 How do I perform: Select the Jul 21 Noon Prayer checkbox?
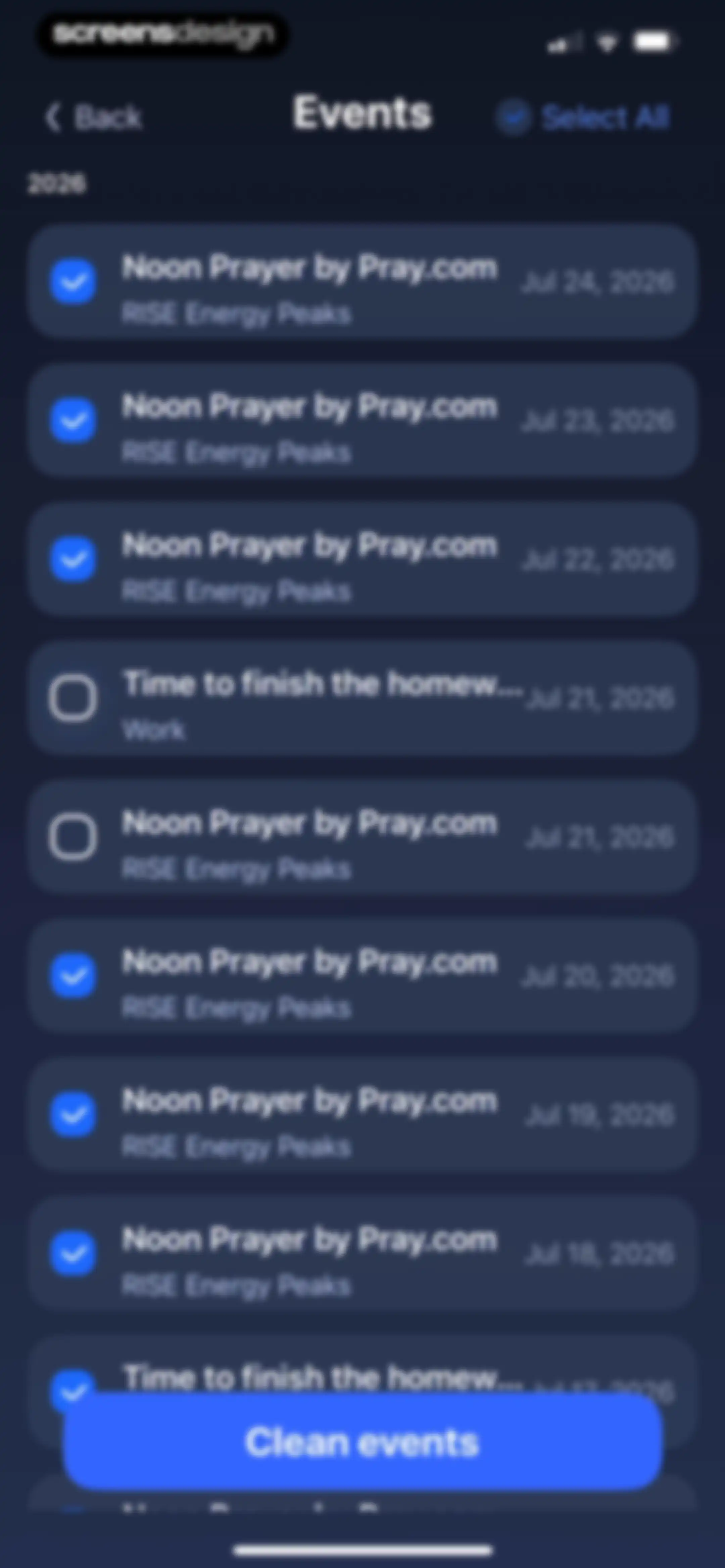coord(73,836)
